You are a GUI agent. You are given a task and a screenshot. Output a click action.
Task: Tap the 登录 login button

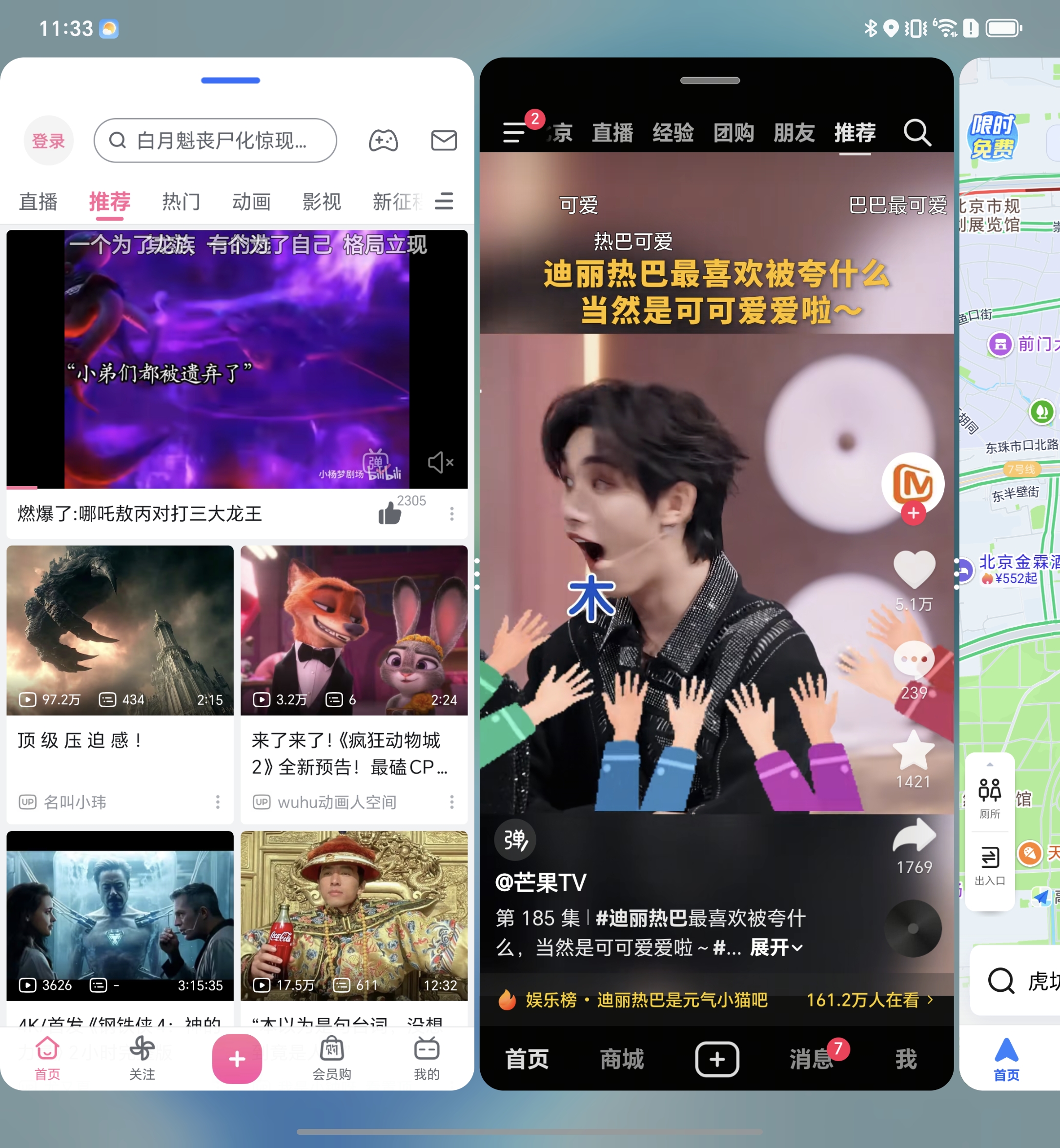[48, 141]
